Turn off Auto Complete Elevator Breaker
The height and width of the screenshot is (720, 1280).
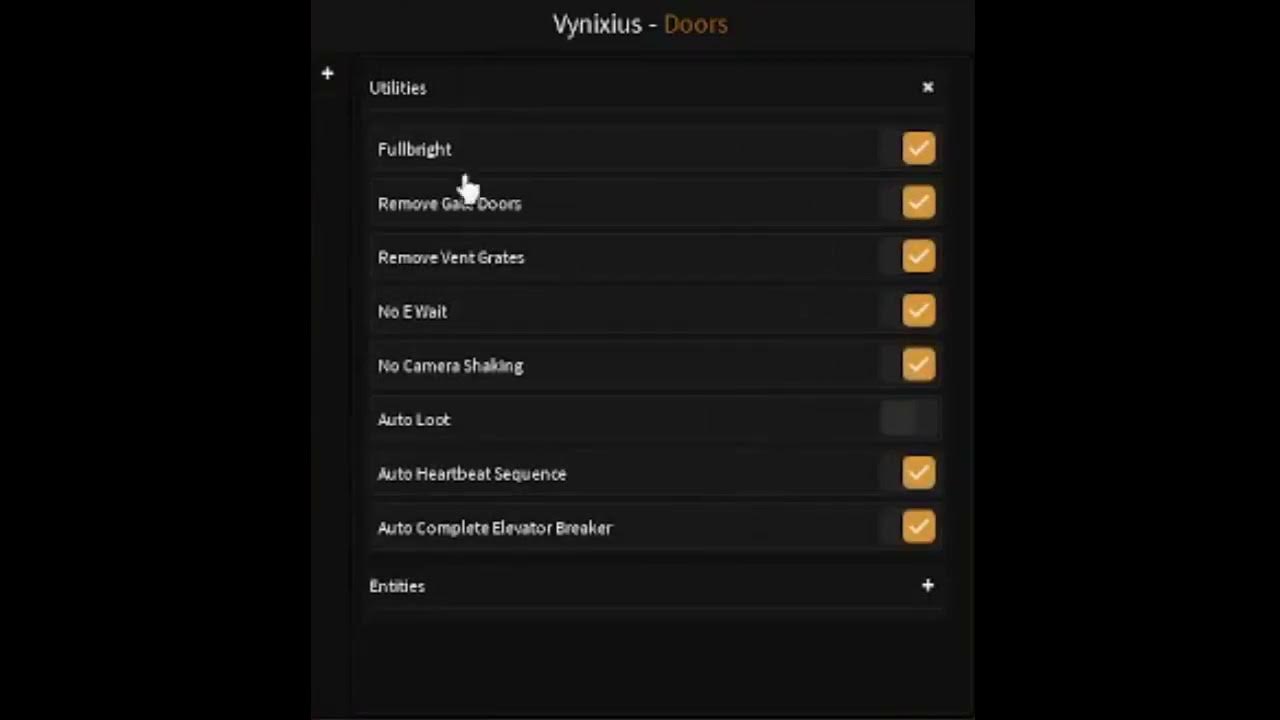(x=918, y=527)
